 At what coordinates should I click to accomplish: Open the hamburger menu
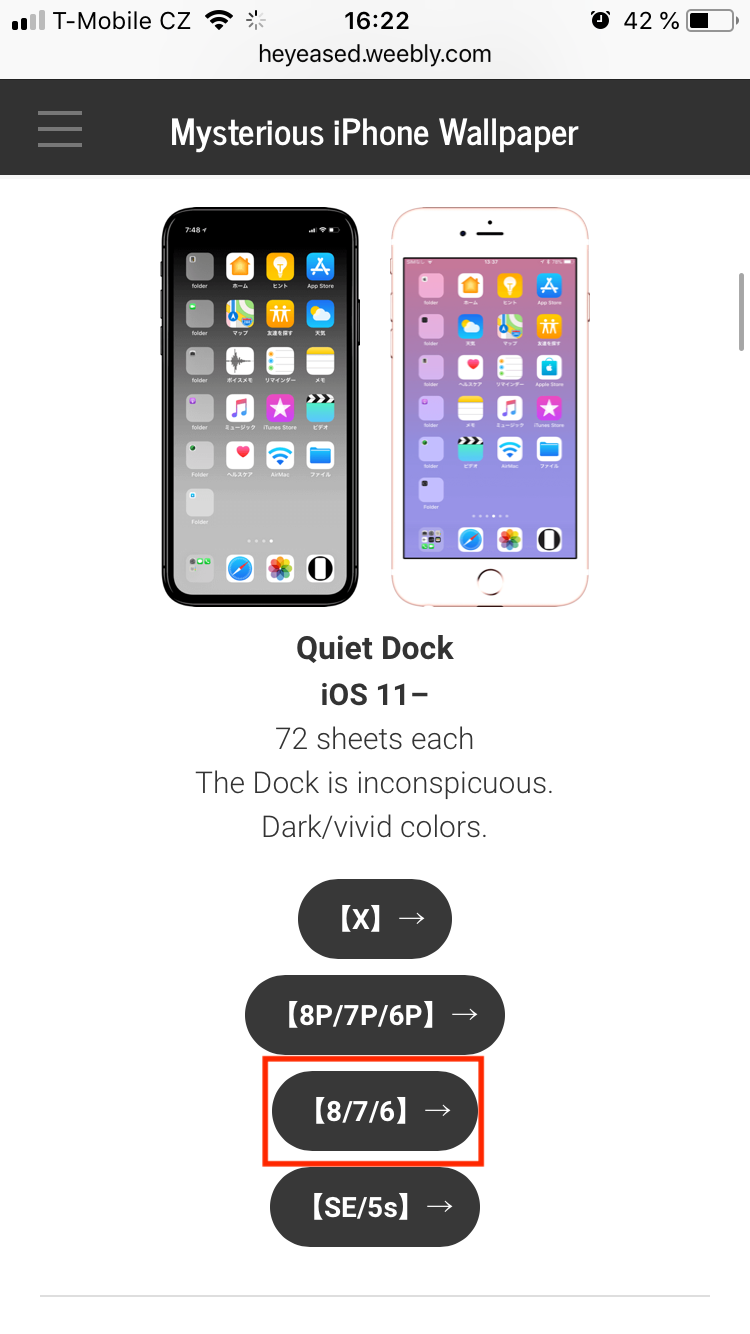click(x=60, y=130)
